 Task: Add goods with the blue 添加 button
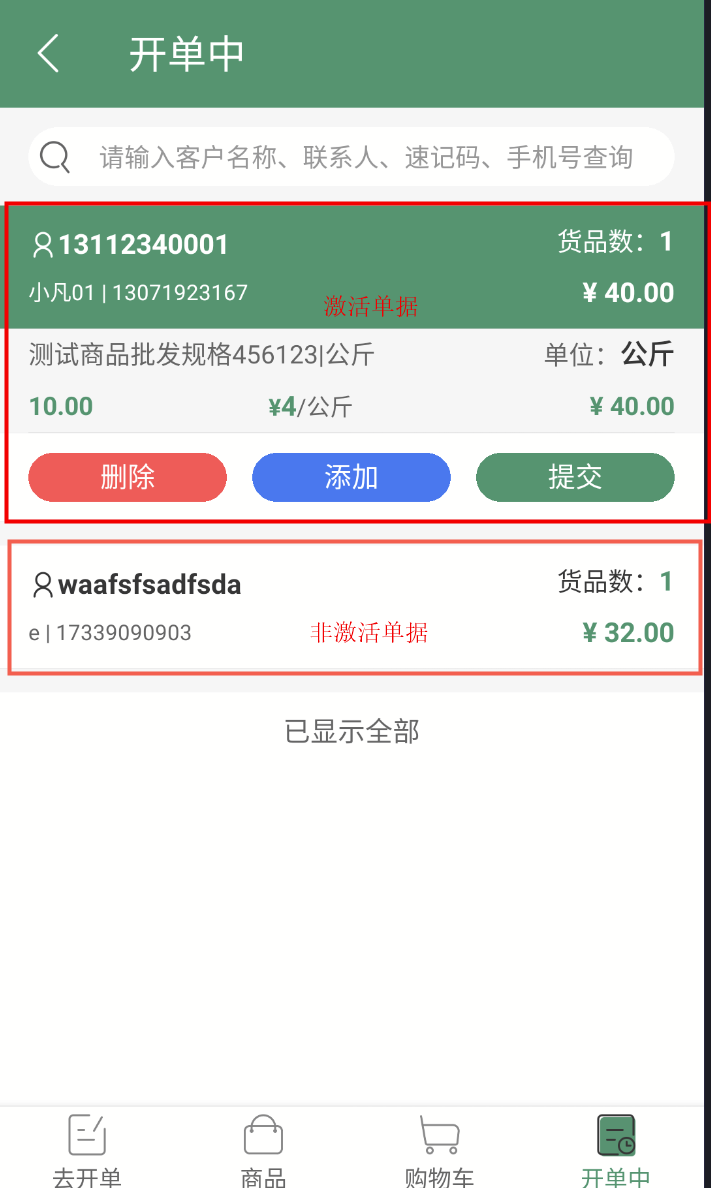(352, 477)
